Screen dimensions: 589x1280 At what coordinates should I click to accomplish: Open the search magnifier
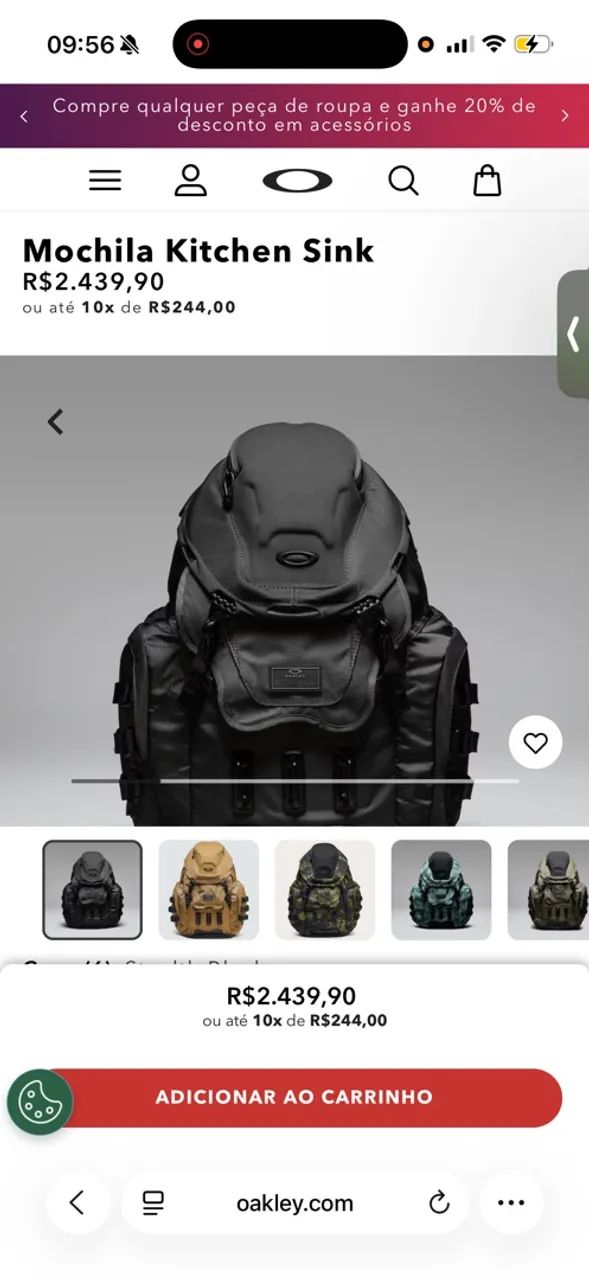pyautogui.click(x=403, y=180)
